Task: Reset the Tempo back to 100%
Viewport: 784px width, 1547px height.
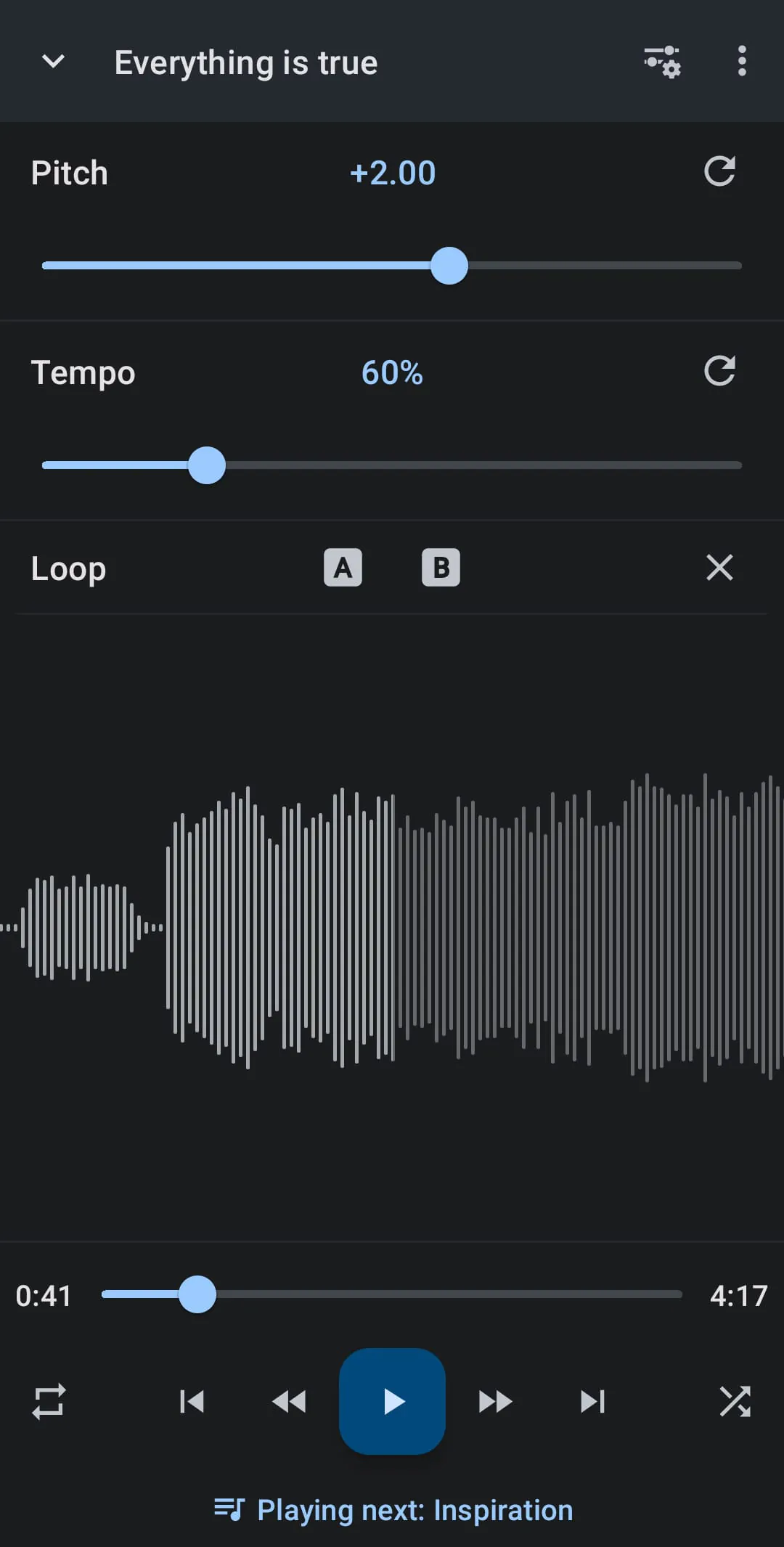Action: [x=720, y=370]
